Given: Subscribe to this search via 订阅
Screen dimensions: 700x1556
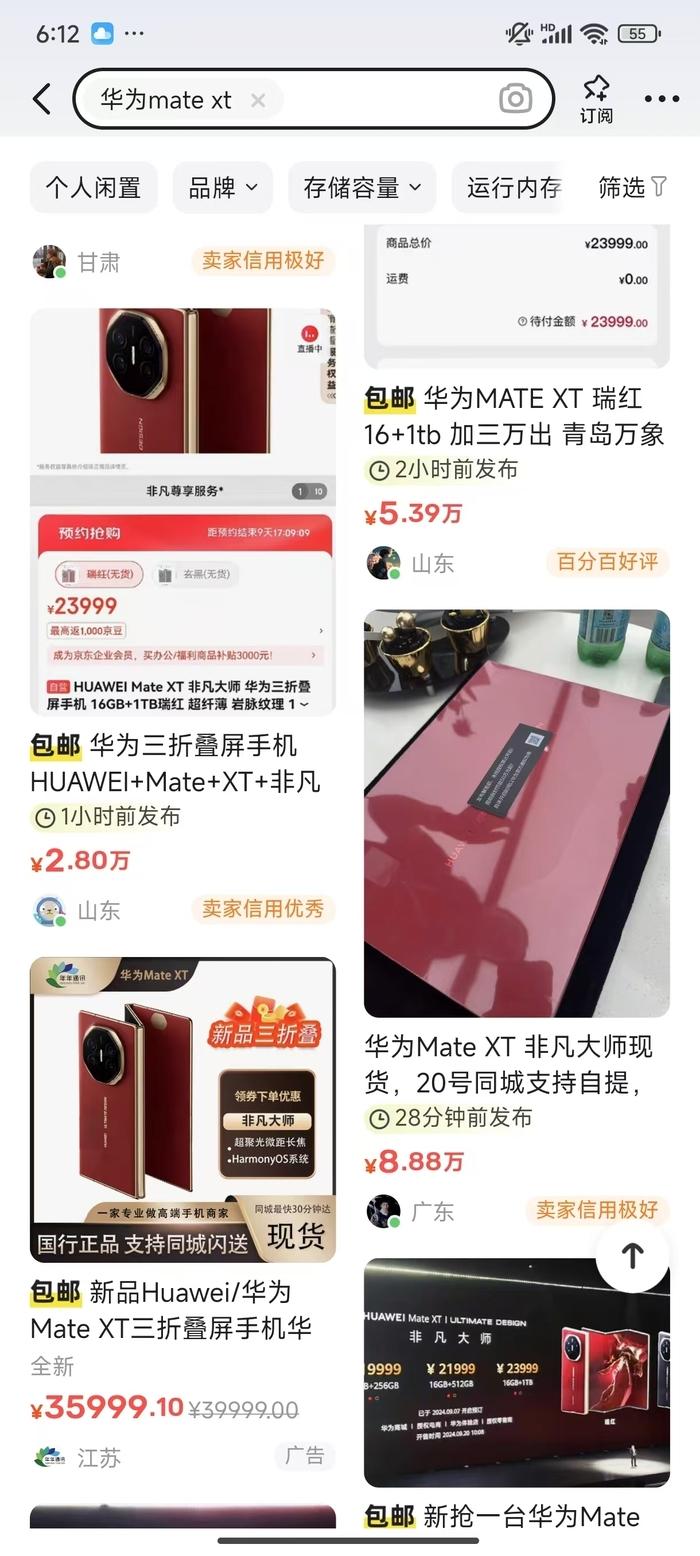Looking at the screenshot, I should tap(596, 99).
